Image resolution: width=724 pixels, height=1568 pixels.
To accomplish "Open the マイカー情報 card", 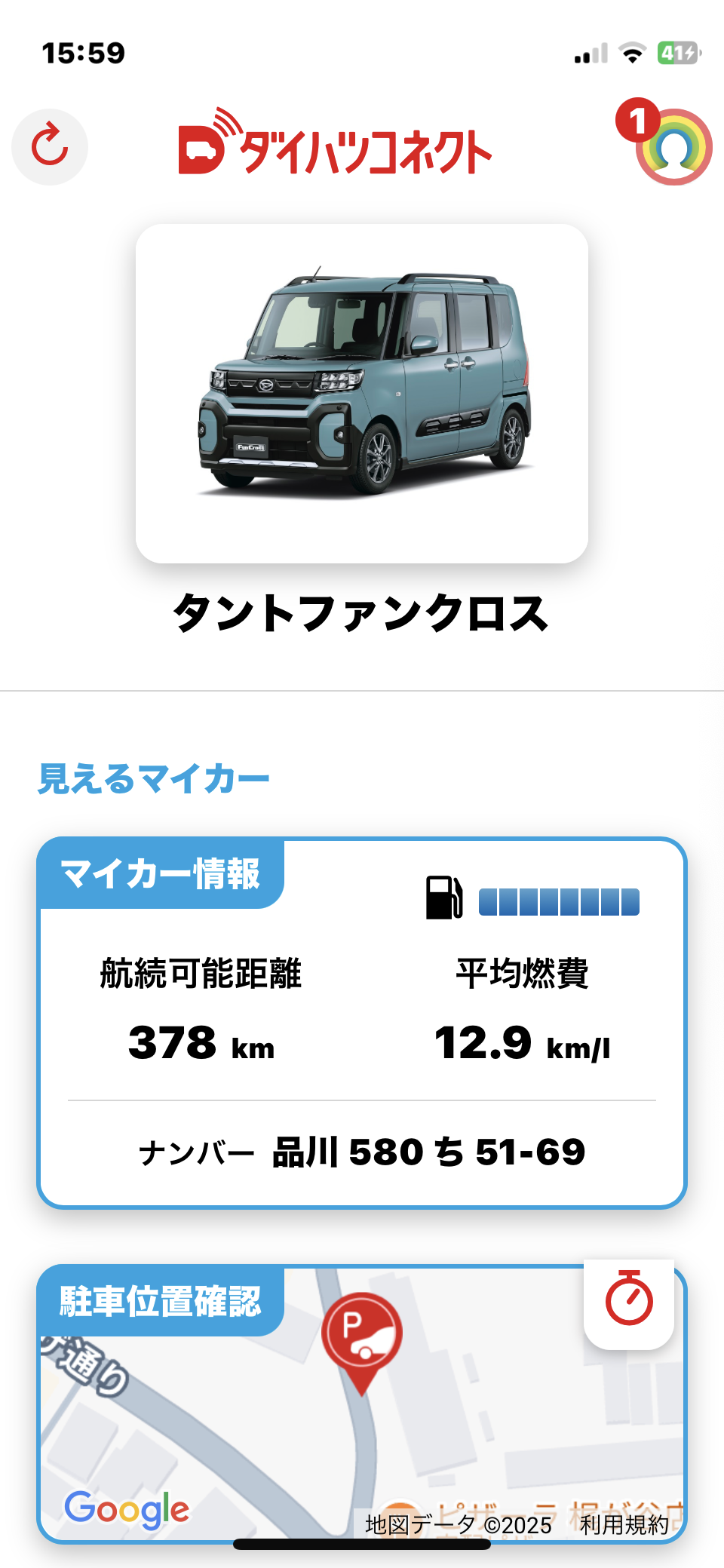I will click(362, 1022).
